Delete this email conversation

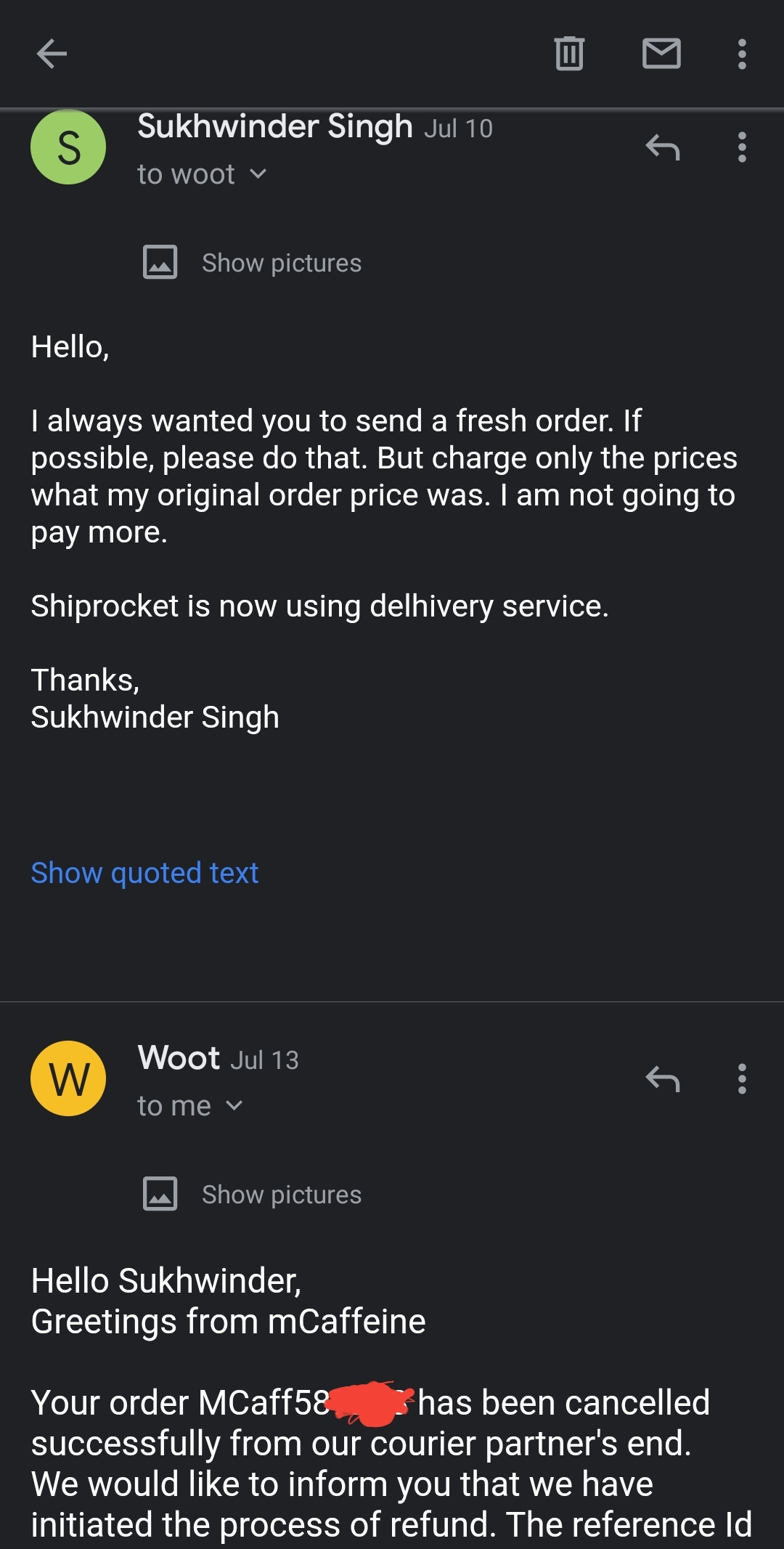(569, 54)
